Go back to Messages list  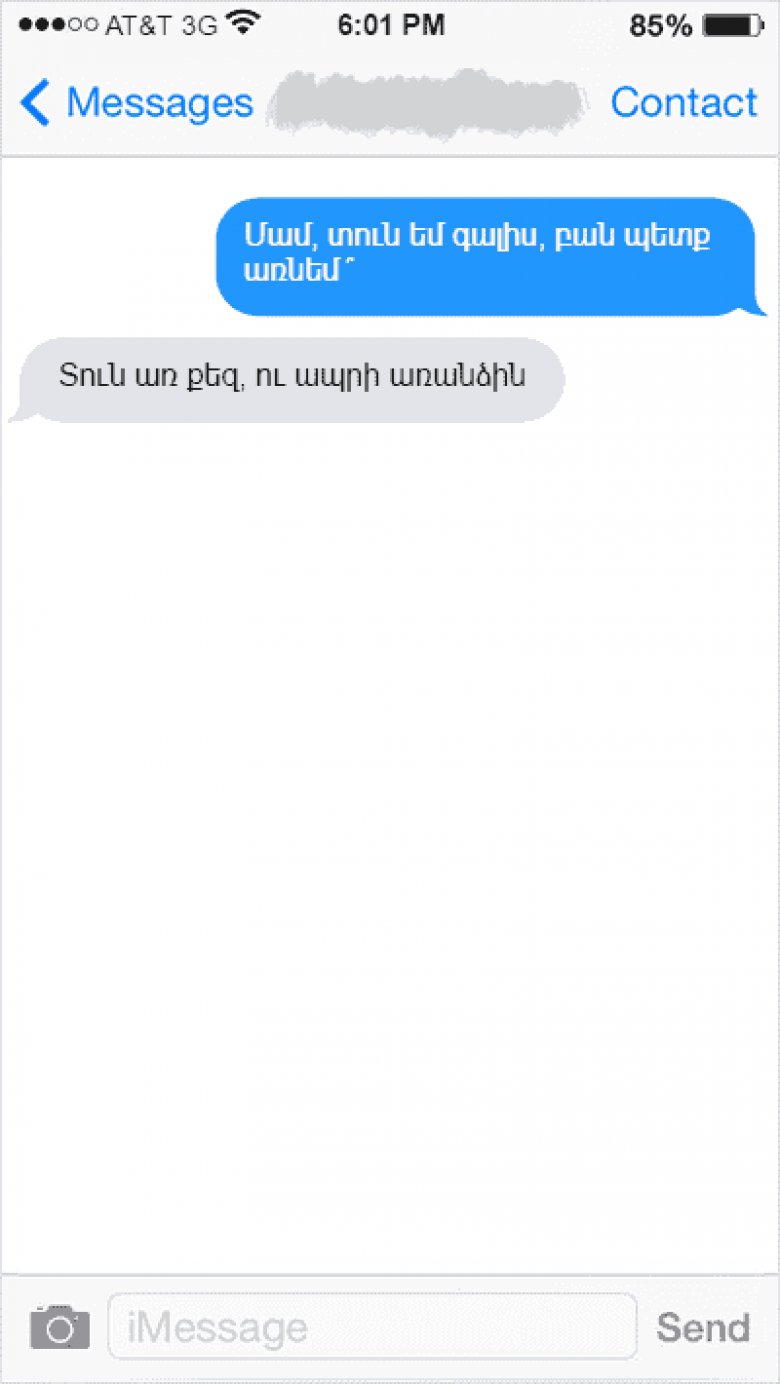[x=136, y=103]
